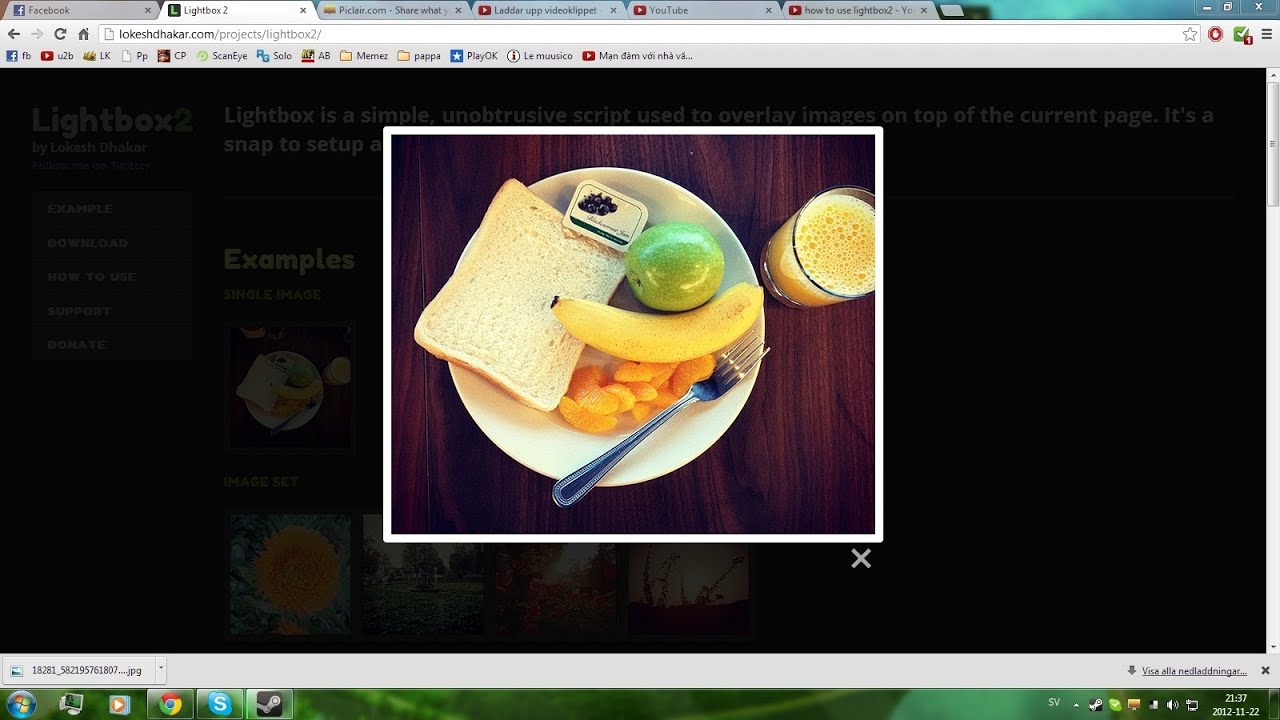This screenshot has height=720, width=1280.
Task: Reload the current page
Action: tap(60, 34)
